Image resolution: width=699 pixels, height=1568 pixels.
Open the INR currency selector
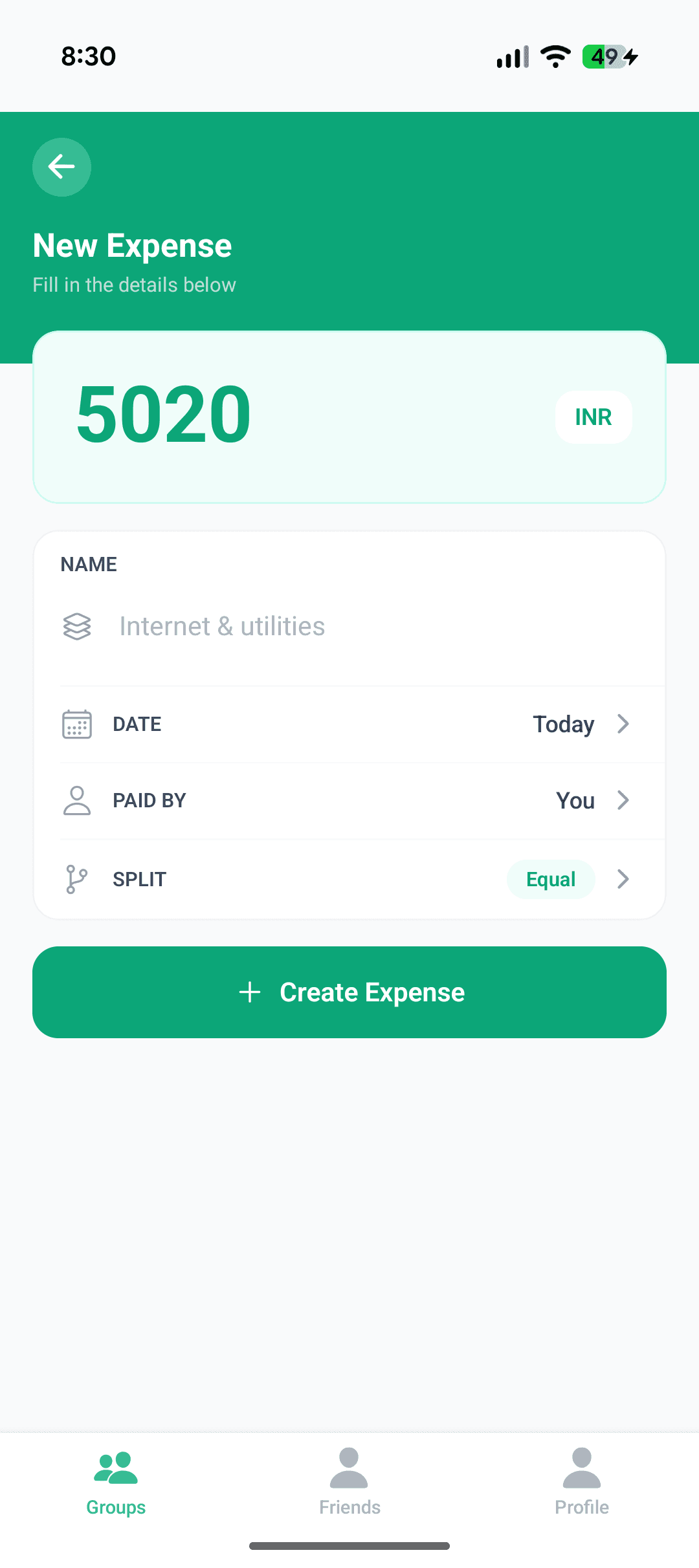[593, 417]
